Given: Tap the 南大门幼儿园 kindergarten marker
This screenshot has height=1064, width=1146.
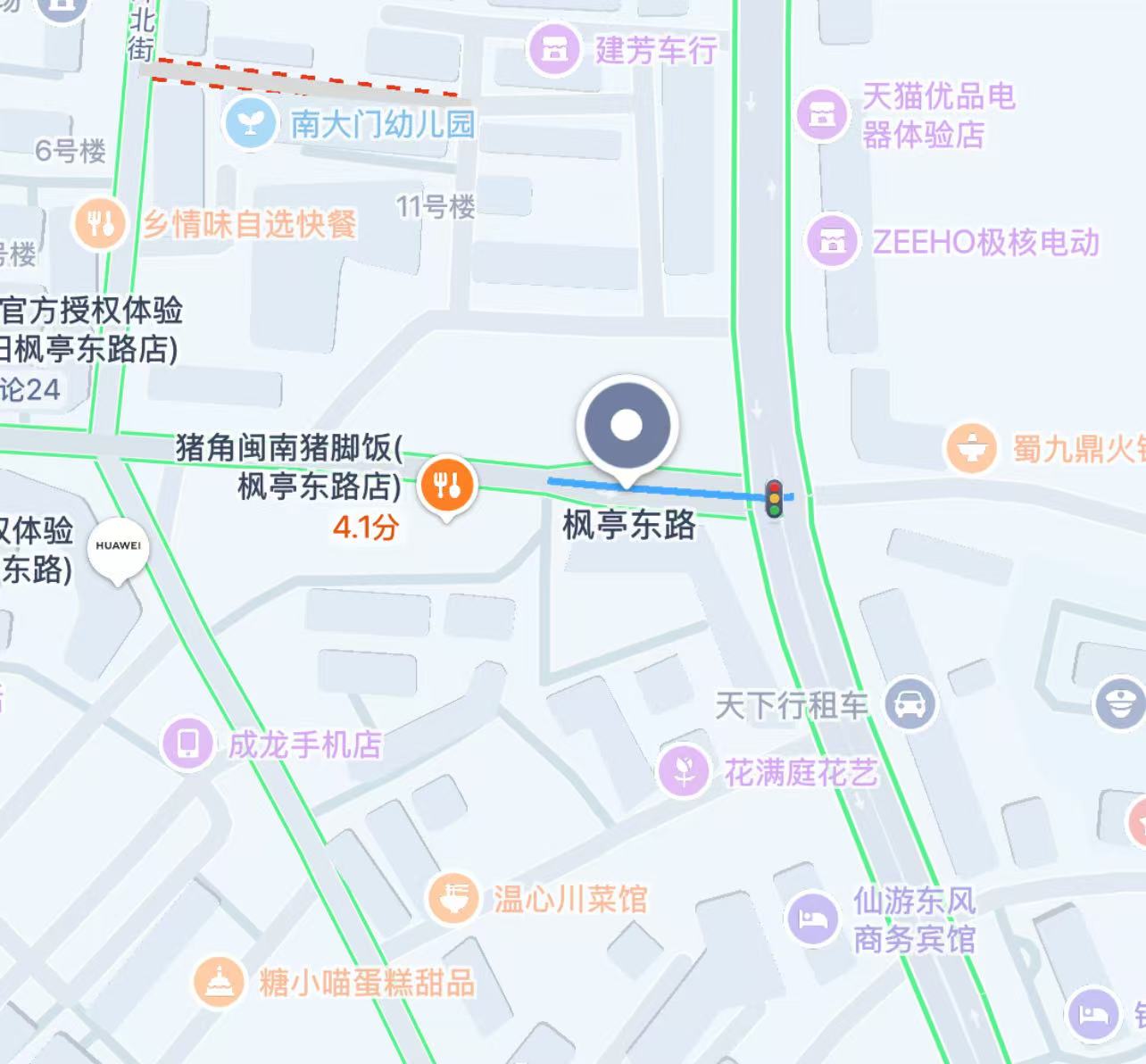Looking at the screenshot, I should point(250,123).
